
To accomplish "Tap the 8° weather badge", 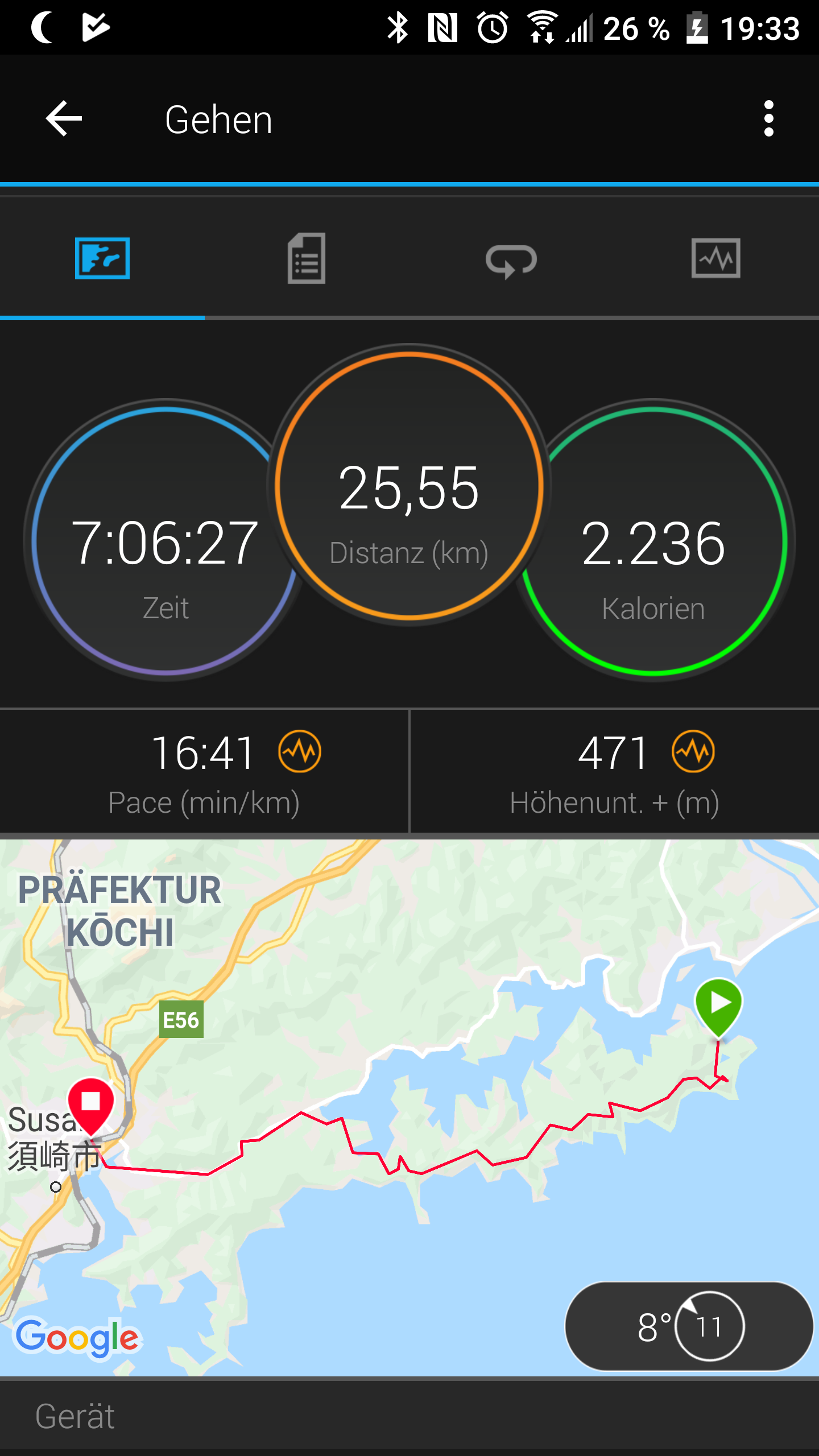I will (689, 1326).
